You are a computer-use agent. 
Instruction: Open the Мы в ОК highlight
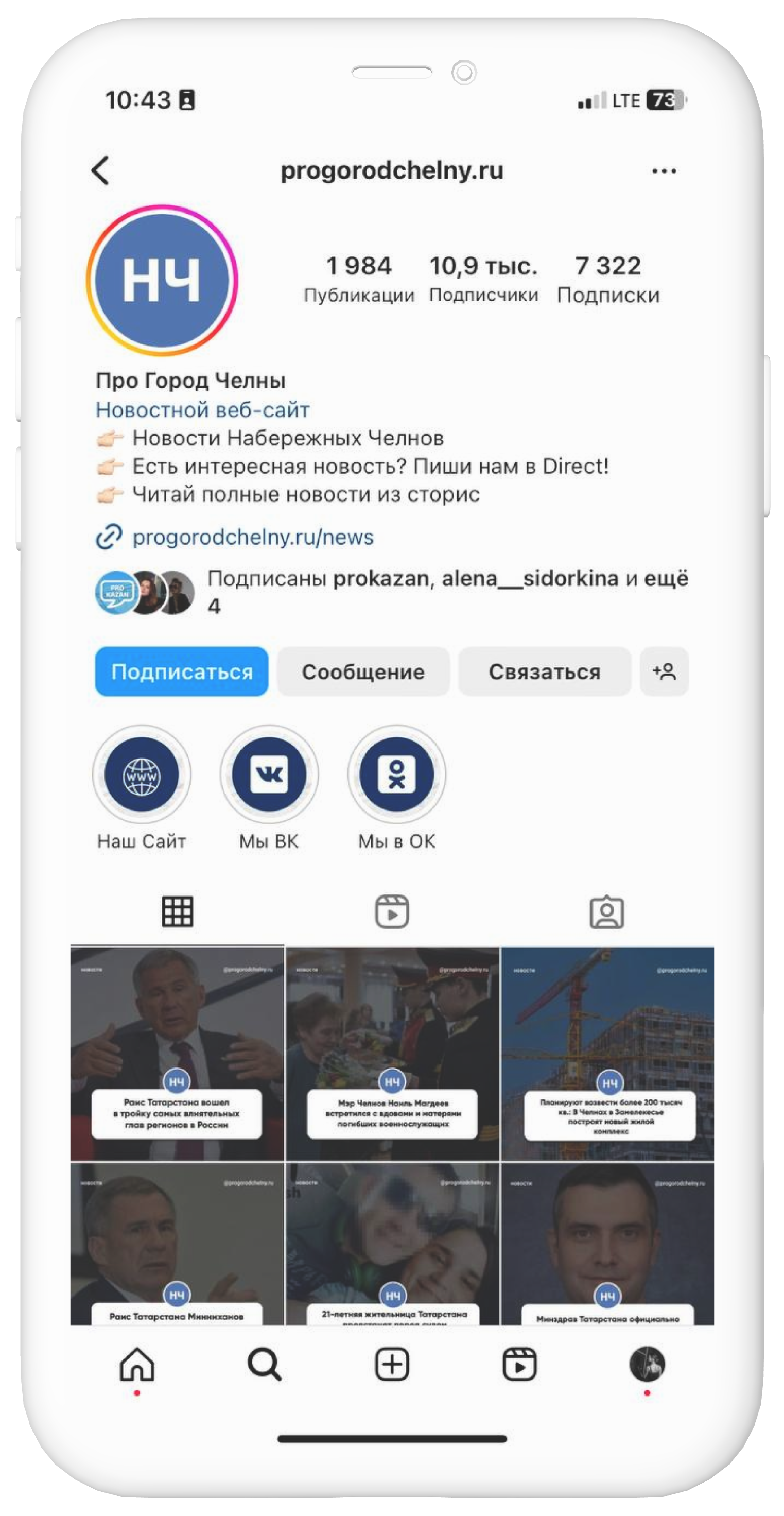(x=397, y=774)
